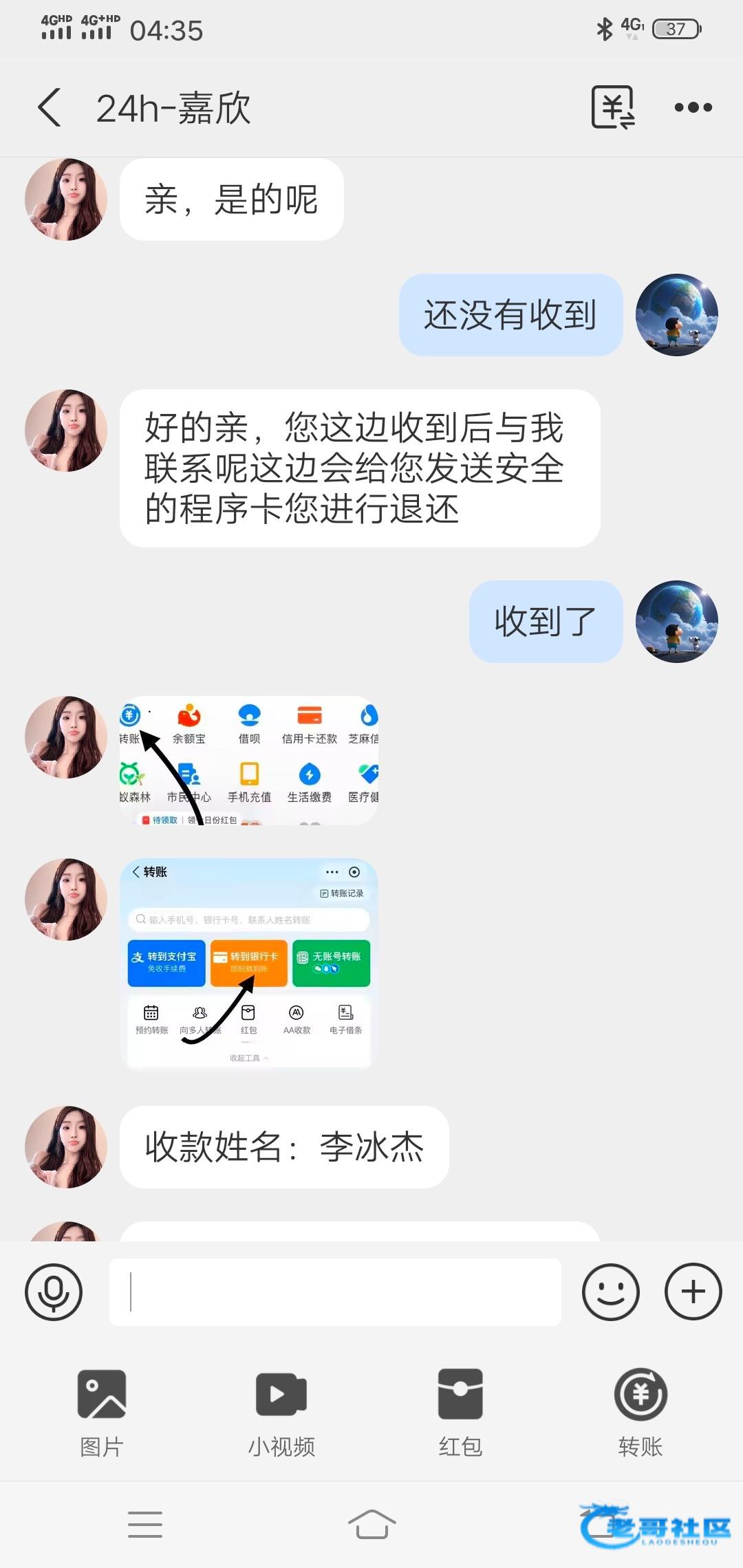Open the transfer records icon in header
The height and width of the screenshot is (1568, 743).
(x=612, y=107)
